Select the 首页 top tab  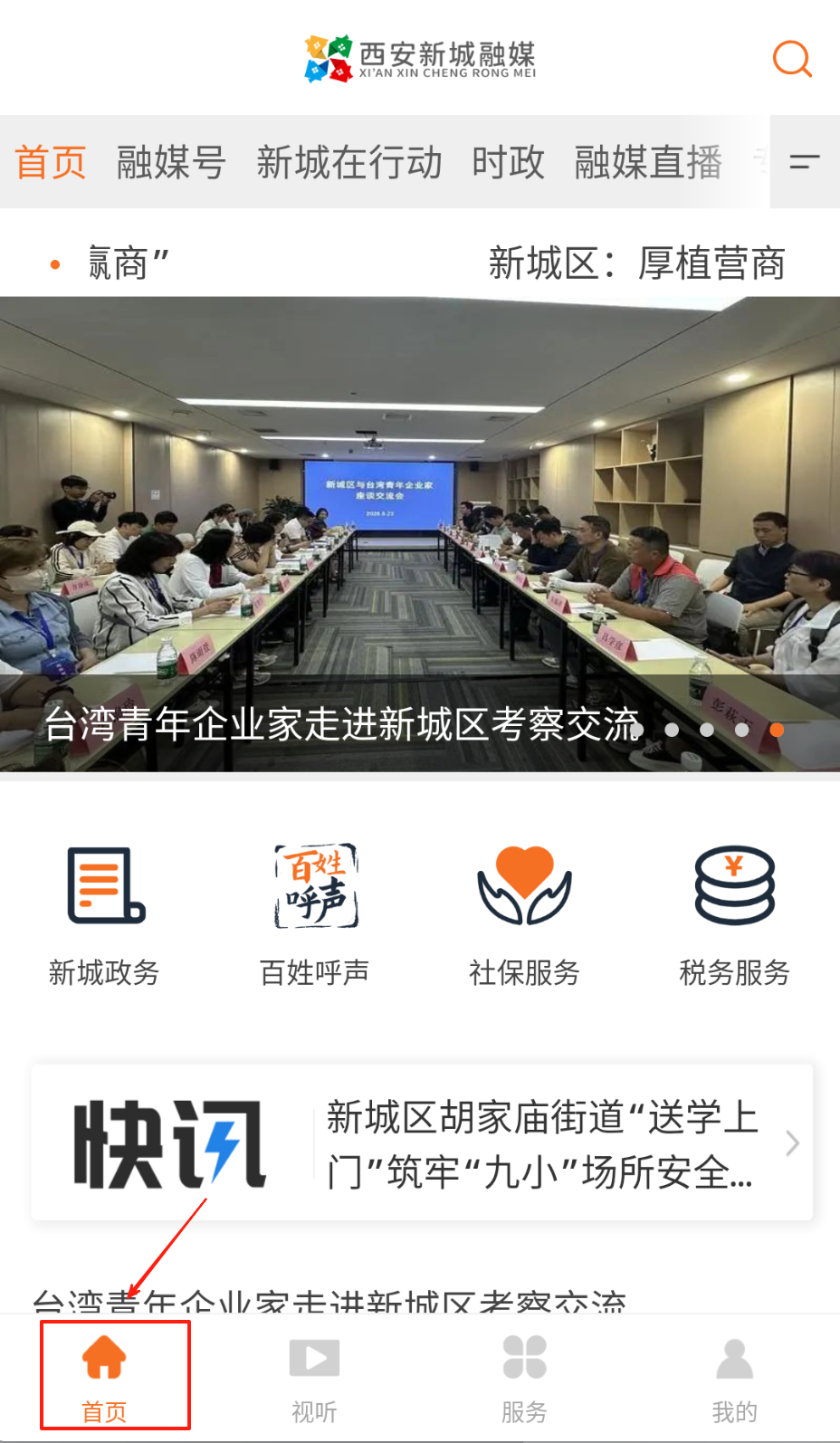click(51, 163)
